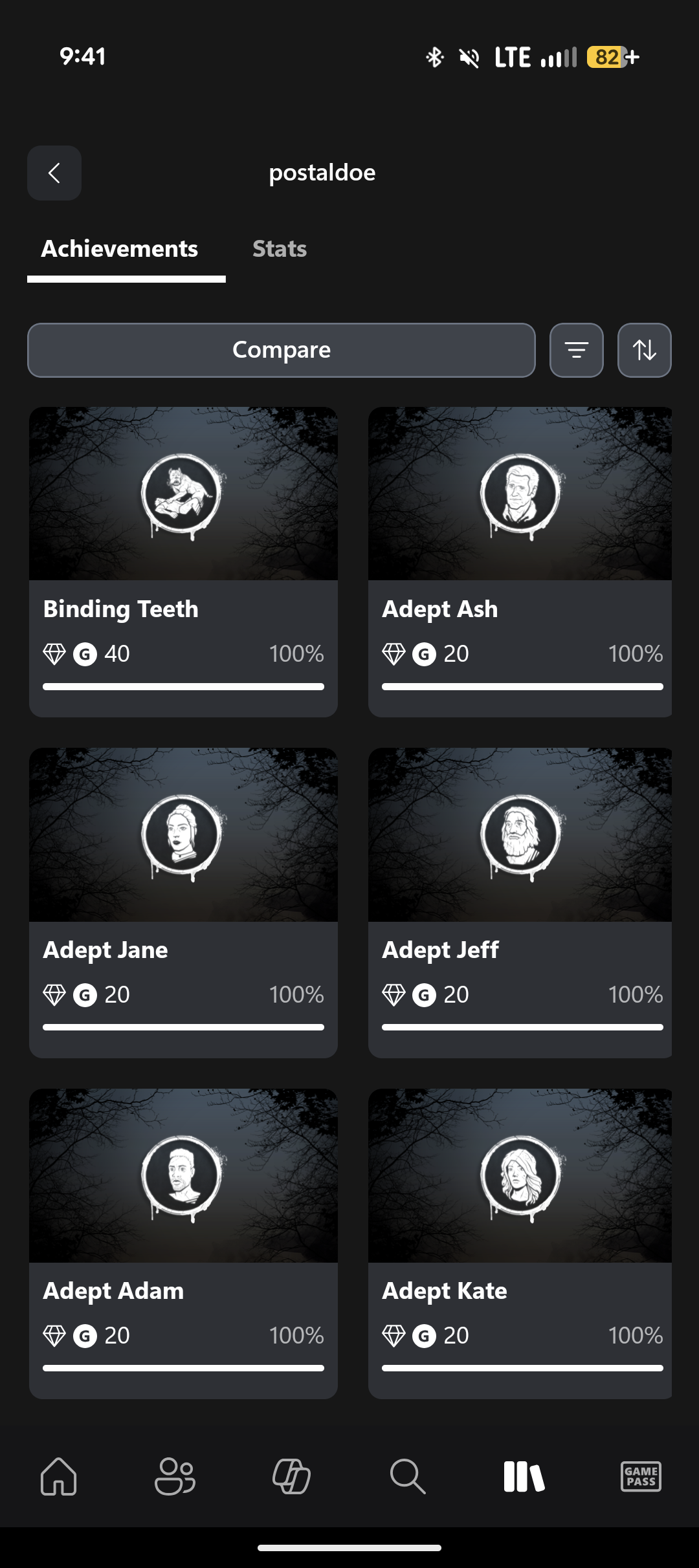Image resolution: width=699 pixels, height=1568 pixels.
Task: Select the Adept Kate achievement card
Action: (x=520, y=1243)
